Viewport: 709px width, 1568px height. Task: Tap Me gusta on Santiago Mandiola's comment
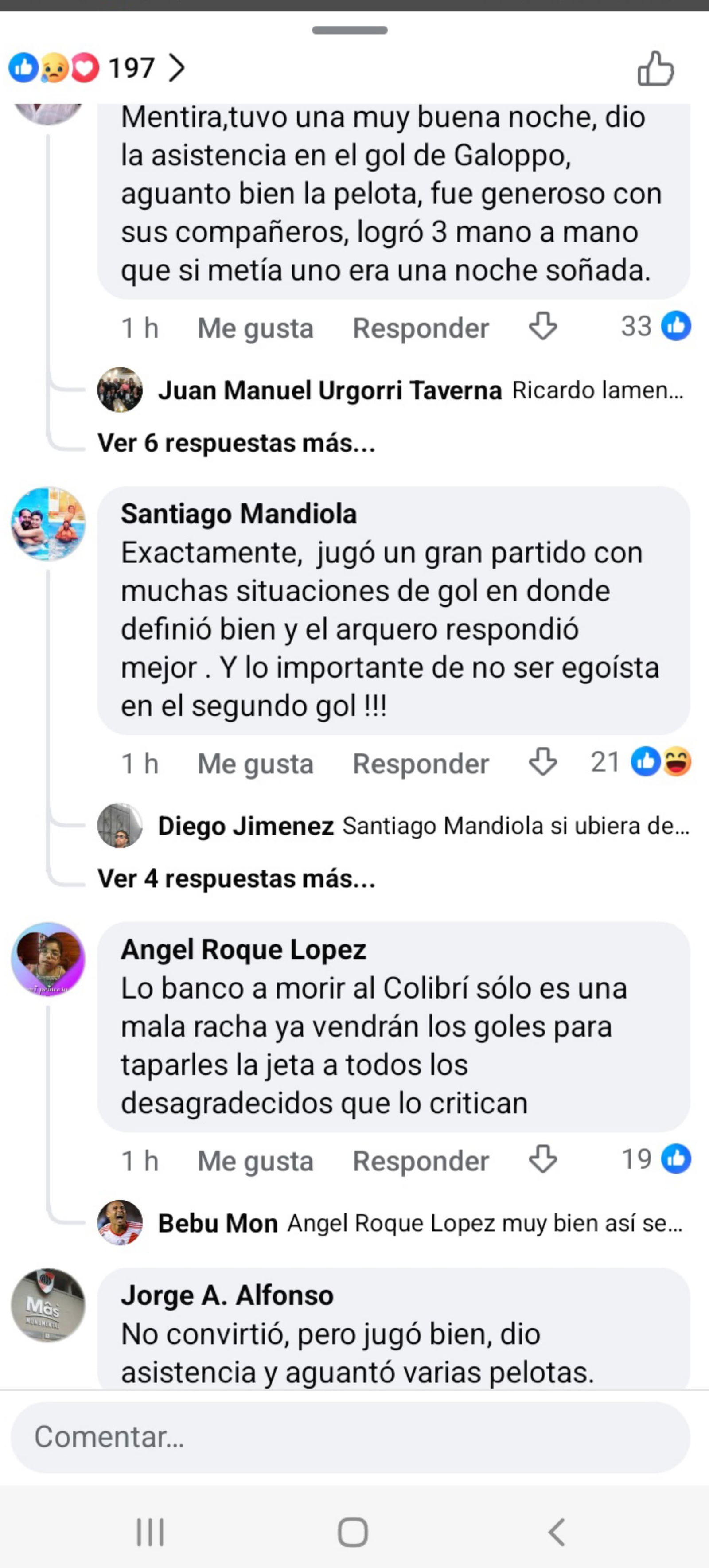point(255,763)
